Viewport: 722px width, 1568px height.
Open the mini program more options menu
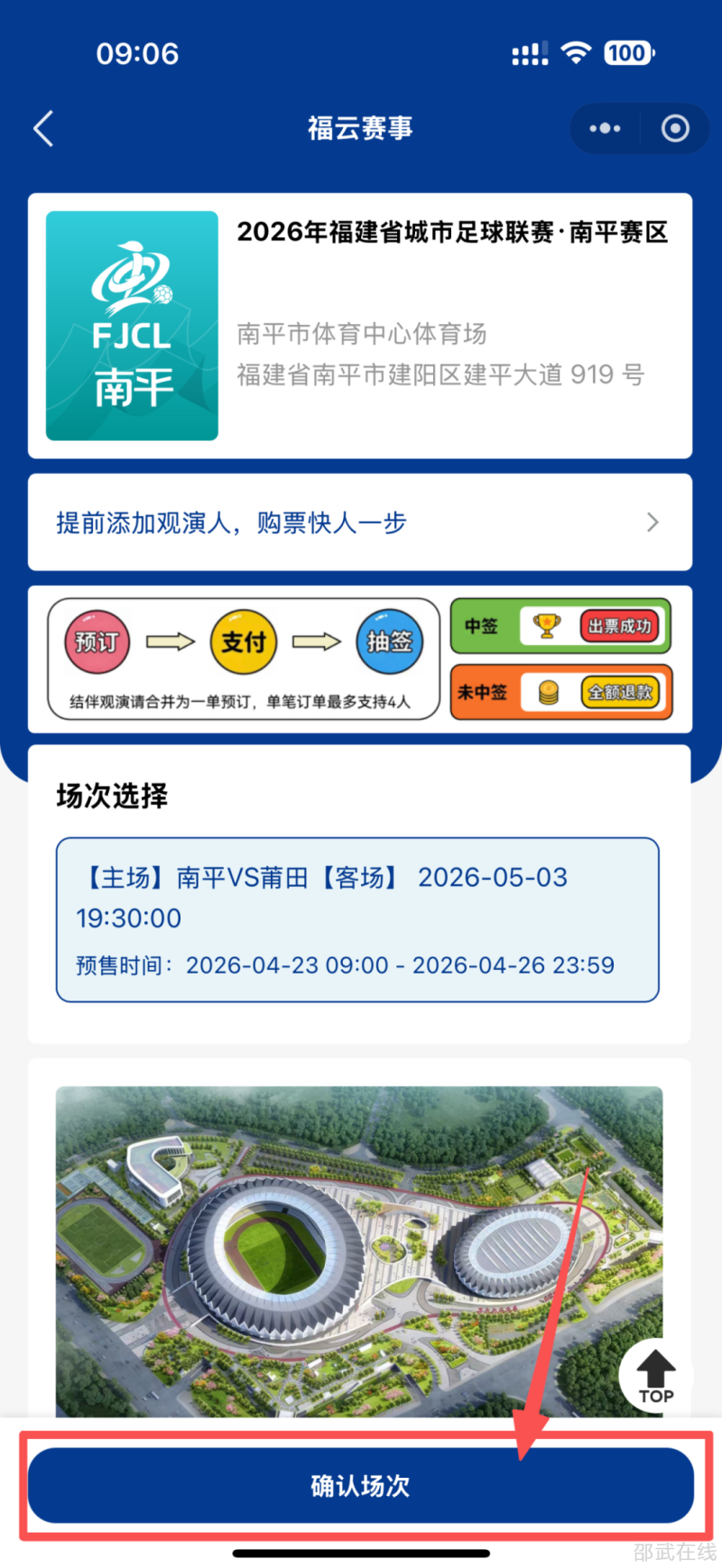click(605, 128)
